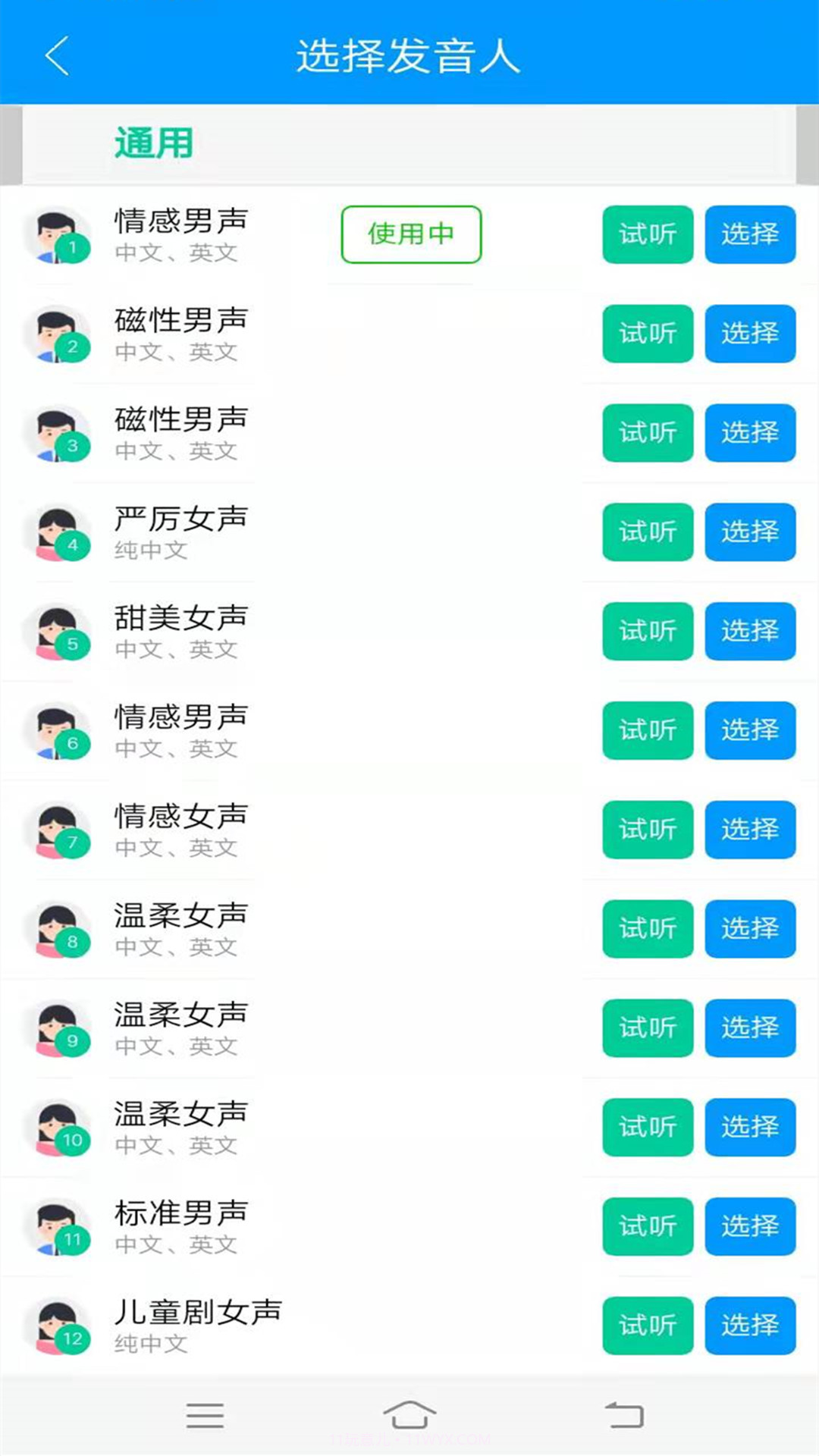Preview 温柔女声 voice 8
Viewport: 819px width, 1456px height.
(647, 928)
